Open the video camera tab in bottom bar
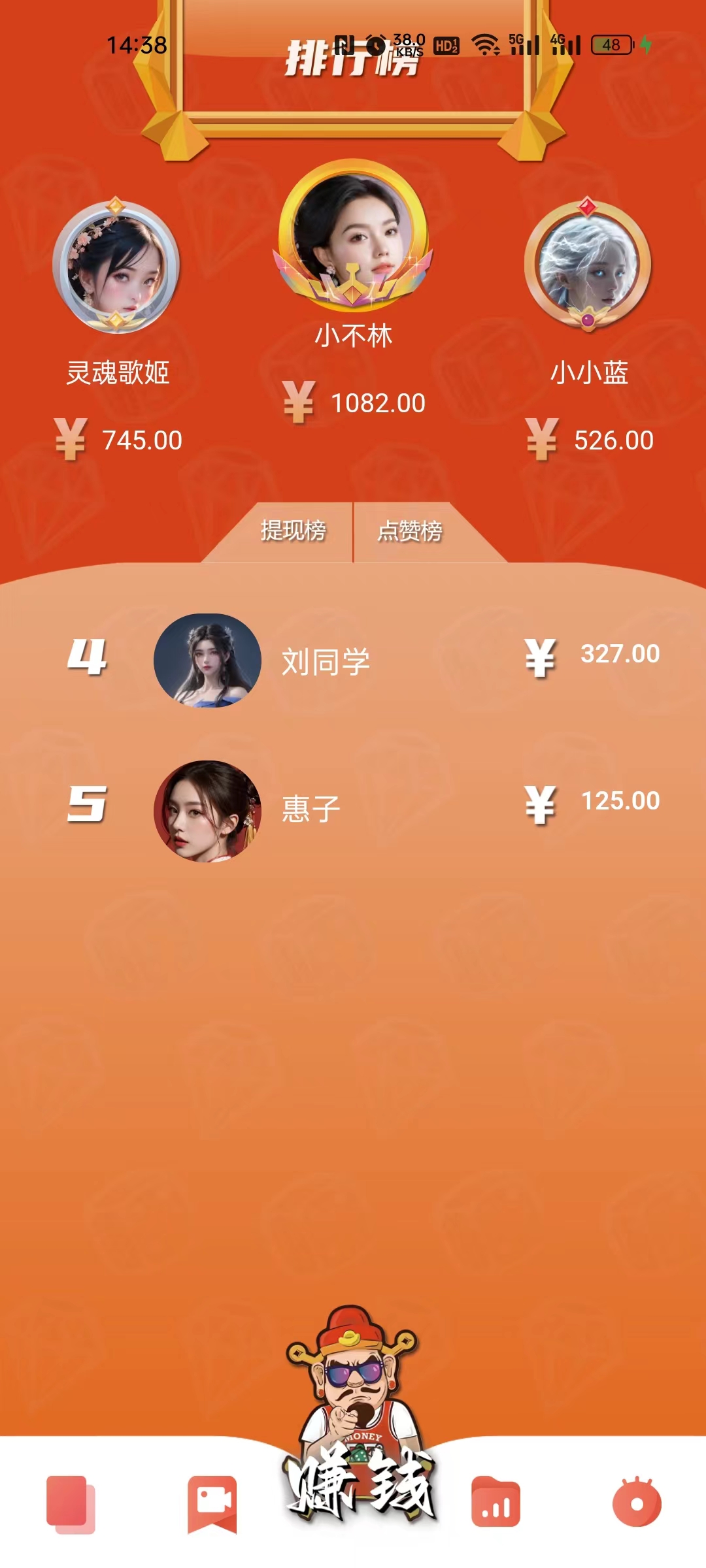Viewport: 706px width, 1568px height. point(212,1503)
